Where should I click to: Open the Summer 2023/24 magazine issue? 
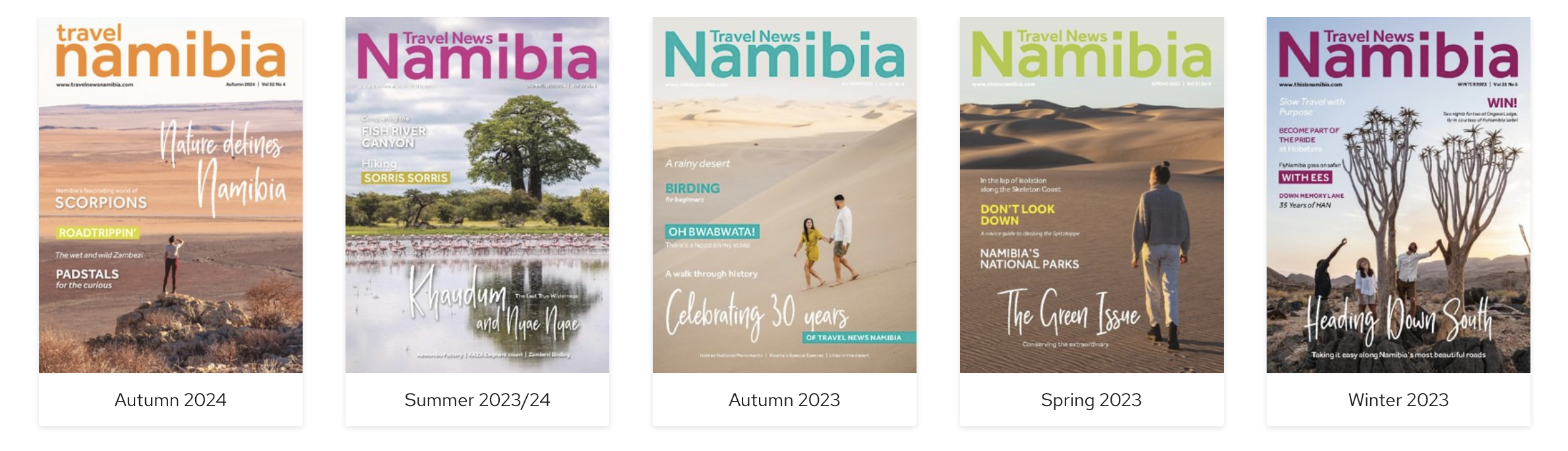(x=477, y=195)
